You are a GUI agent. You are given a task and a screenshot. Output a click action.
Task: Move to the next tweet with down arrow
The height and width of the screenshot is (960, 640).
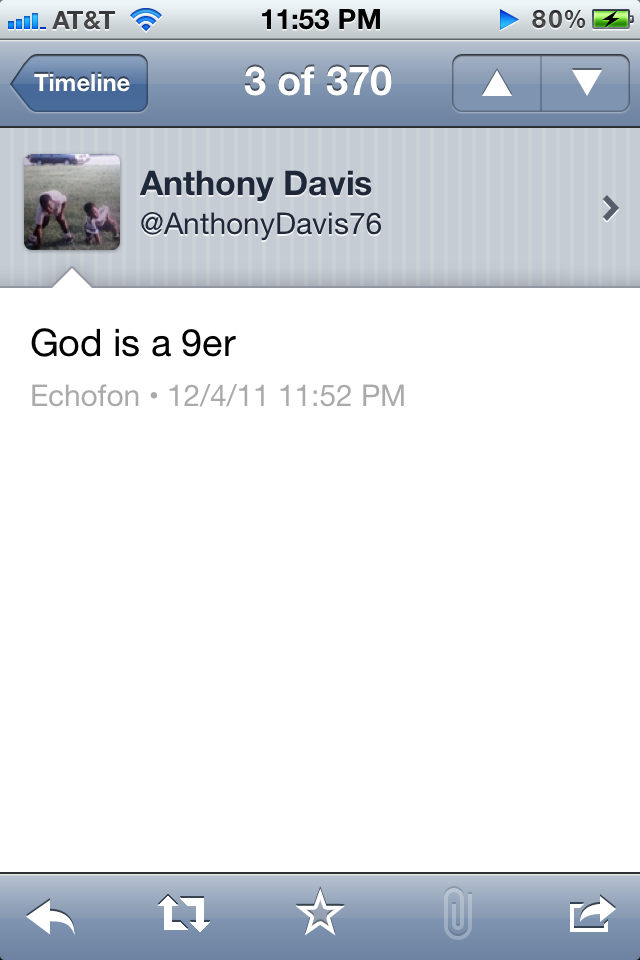click(x=586, y=83)
